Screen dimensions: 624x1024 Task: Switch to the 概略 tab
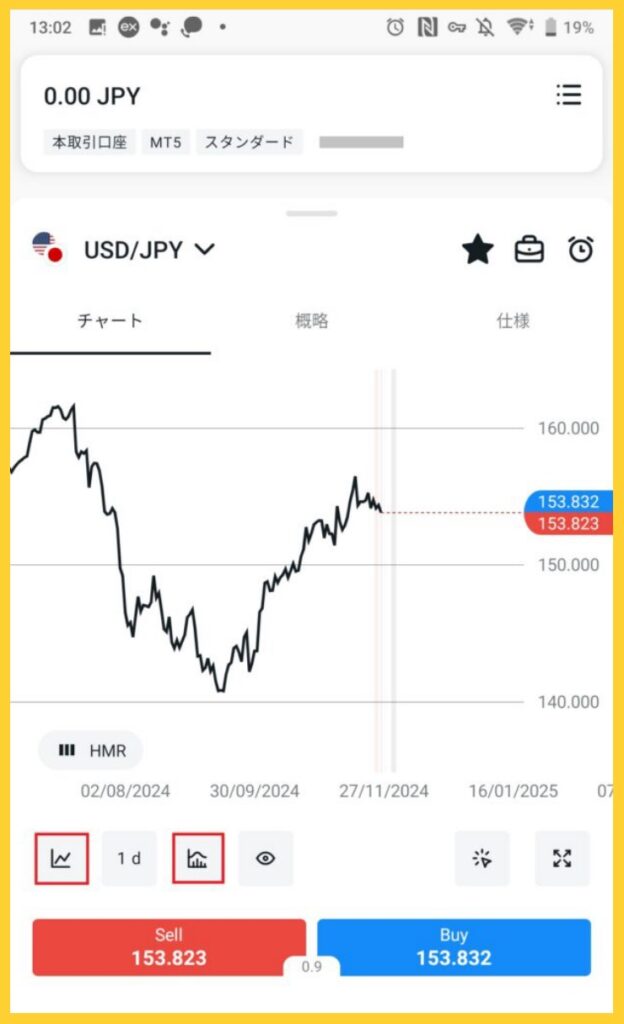pos(312,321)
